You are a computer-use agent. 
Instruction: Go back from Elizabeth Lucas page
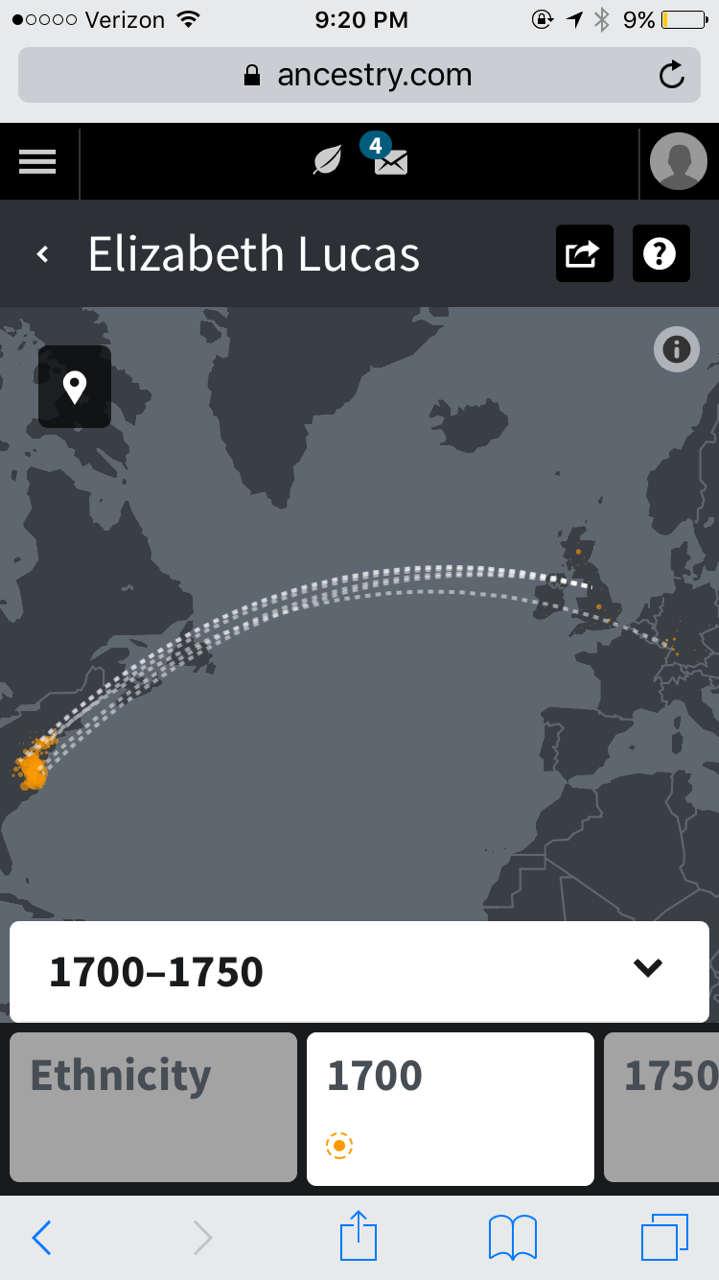42,254
